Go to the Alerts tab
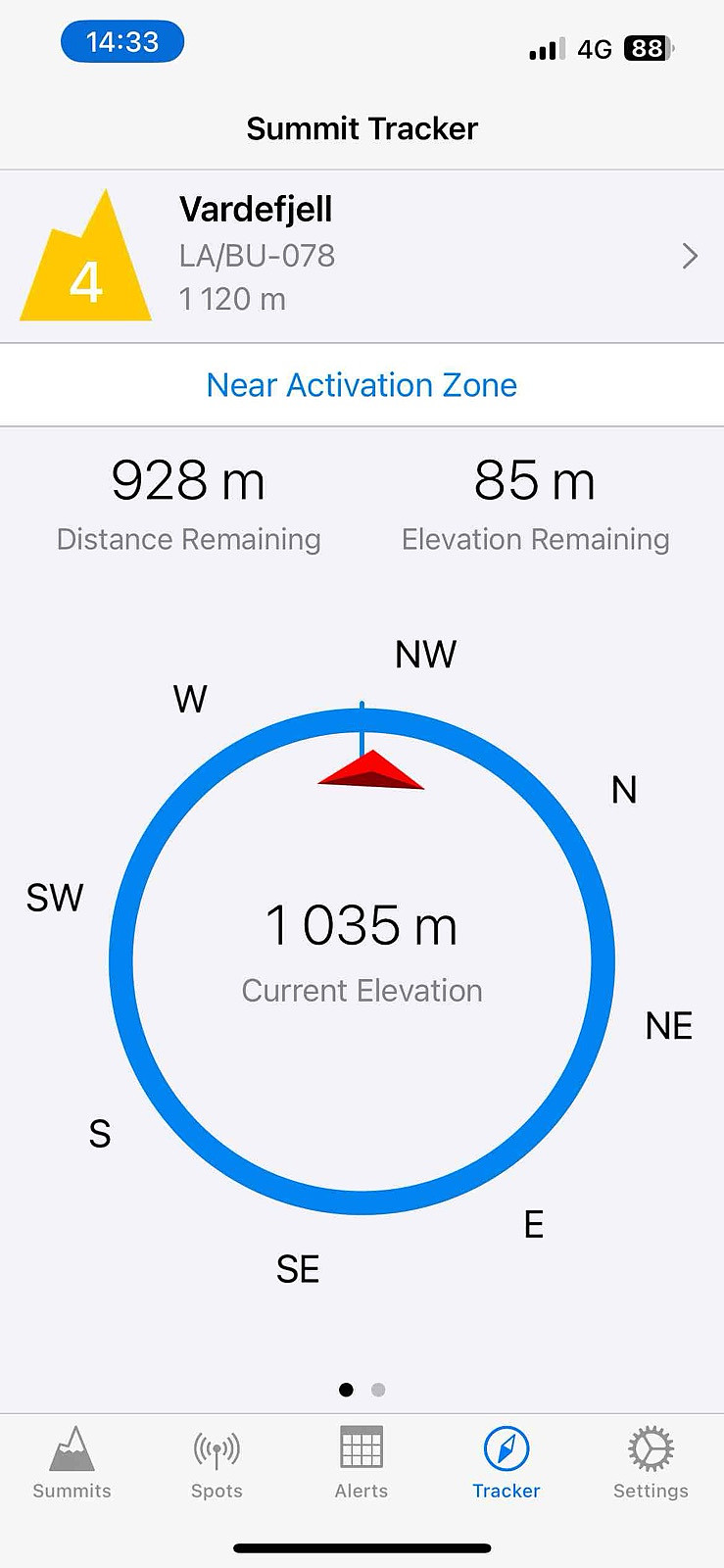Image resolution: width=724 pixels, height=1568 pixels. point(362,1463)
